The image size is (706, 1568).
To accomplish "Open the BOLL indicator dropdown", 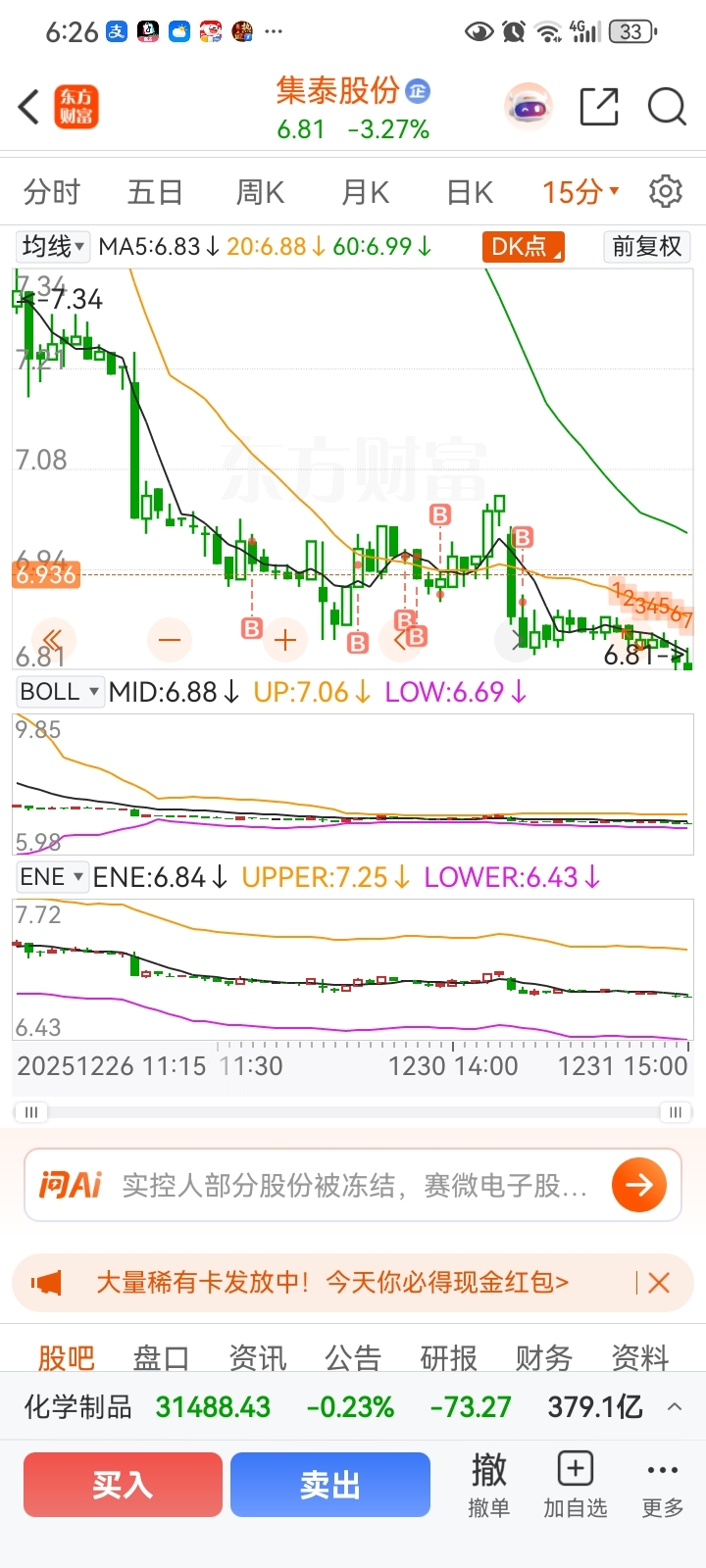I will [60, 692].
